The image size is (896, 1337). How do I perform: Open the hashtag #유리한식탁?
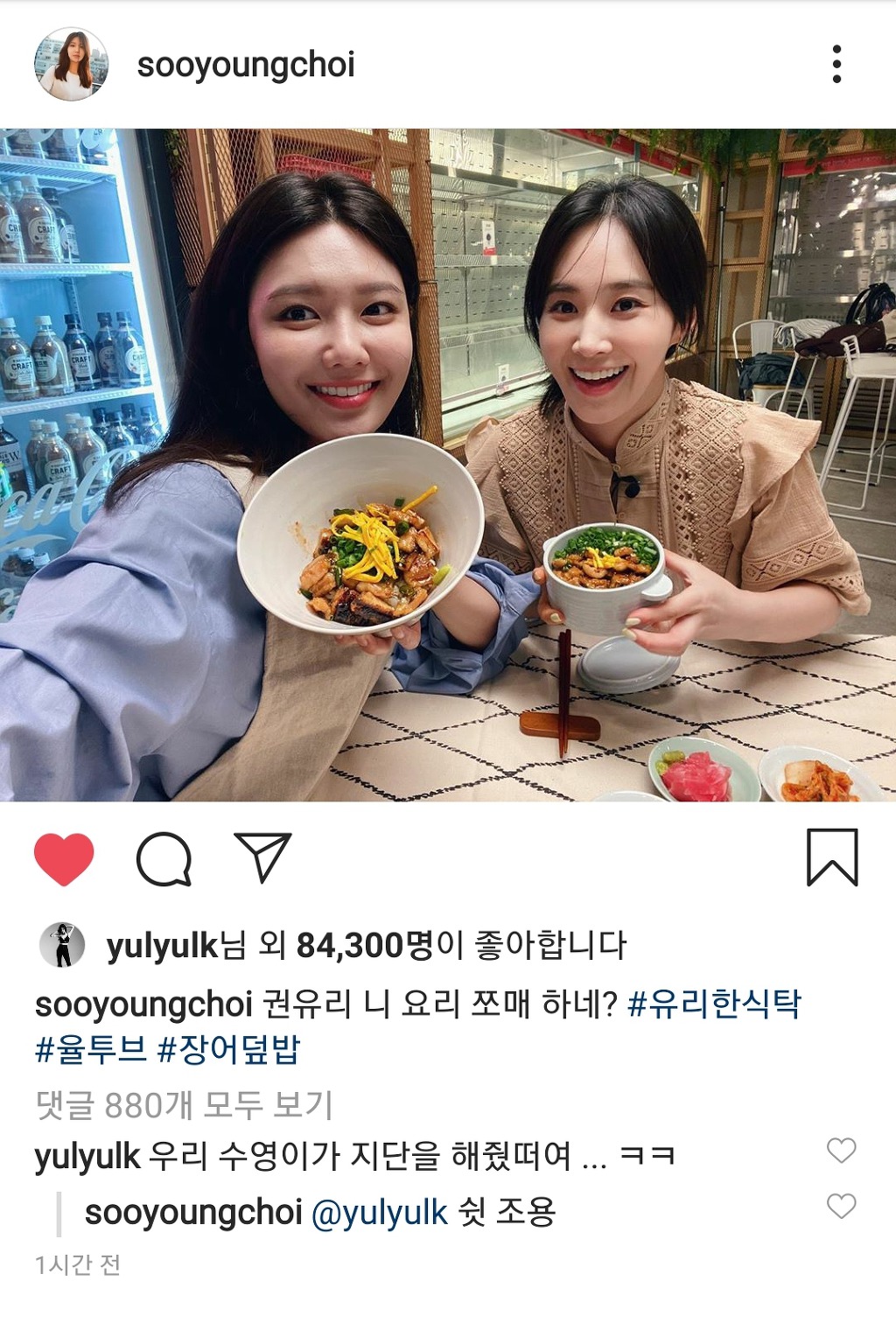click(714, 1004)
